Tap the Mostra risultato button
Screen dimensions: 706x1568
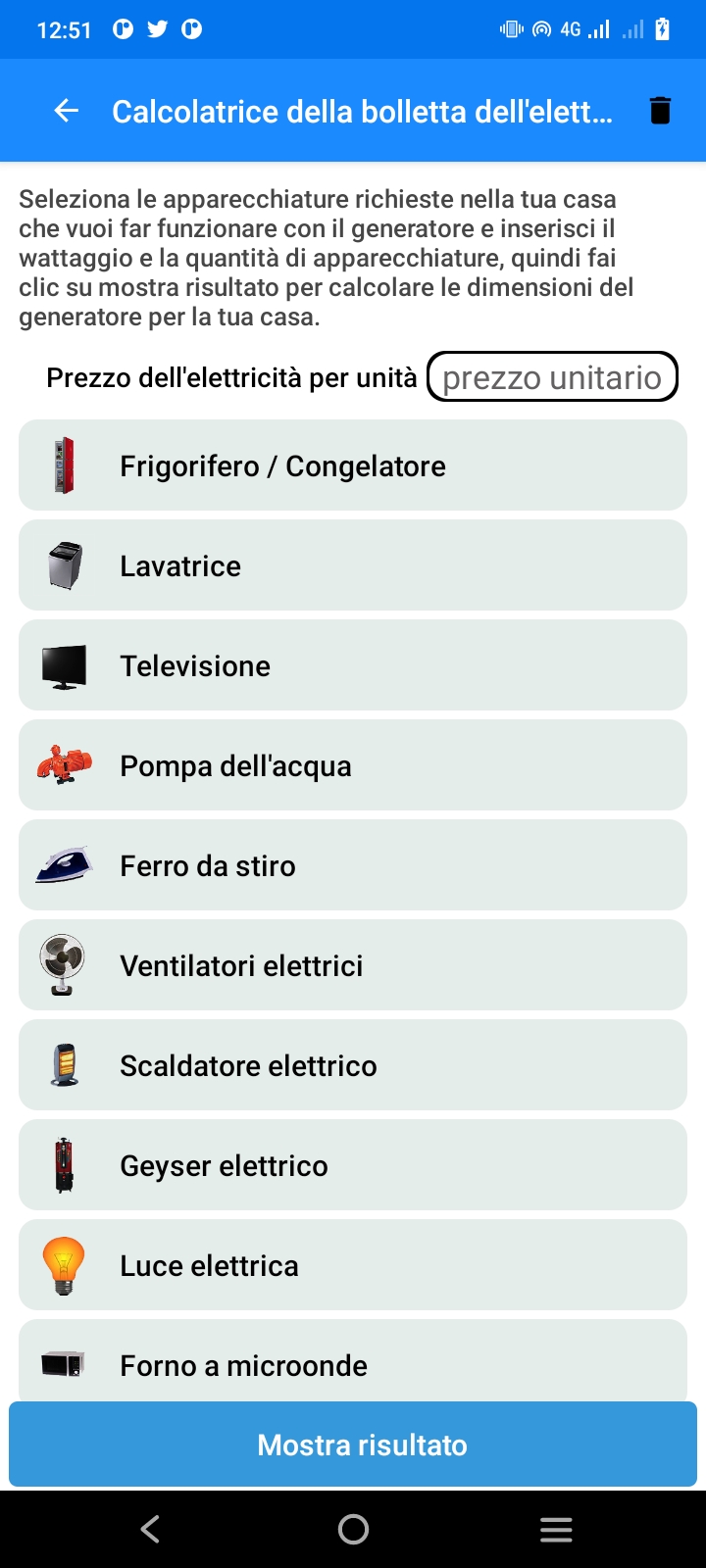[353, 1445]
